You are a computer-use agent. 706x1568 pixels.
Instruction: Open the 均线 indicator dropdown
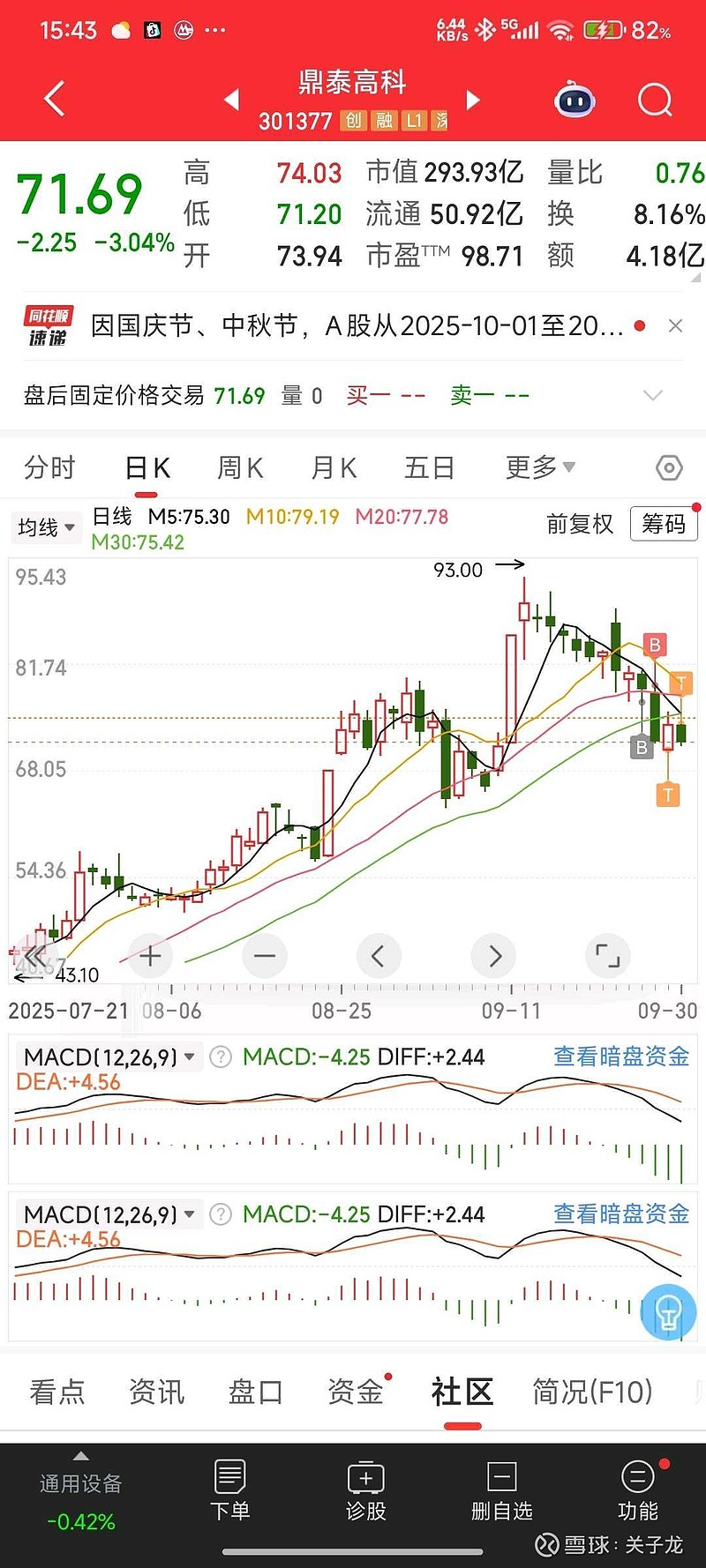tap(46, 527)
